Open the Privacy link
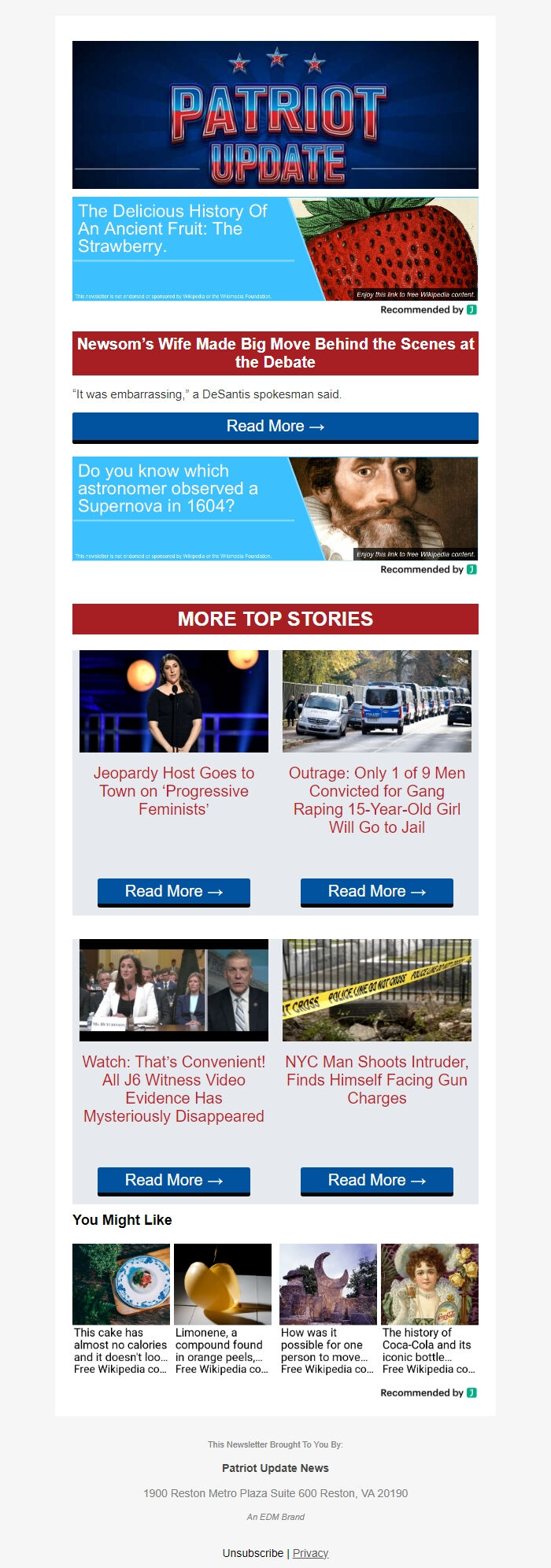The height and width of the screenshot is (1568, 551). click(x=310, y=1553)
